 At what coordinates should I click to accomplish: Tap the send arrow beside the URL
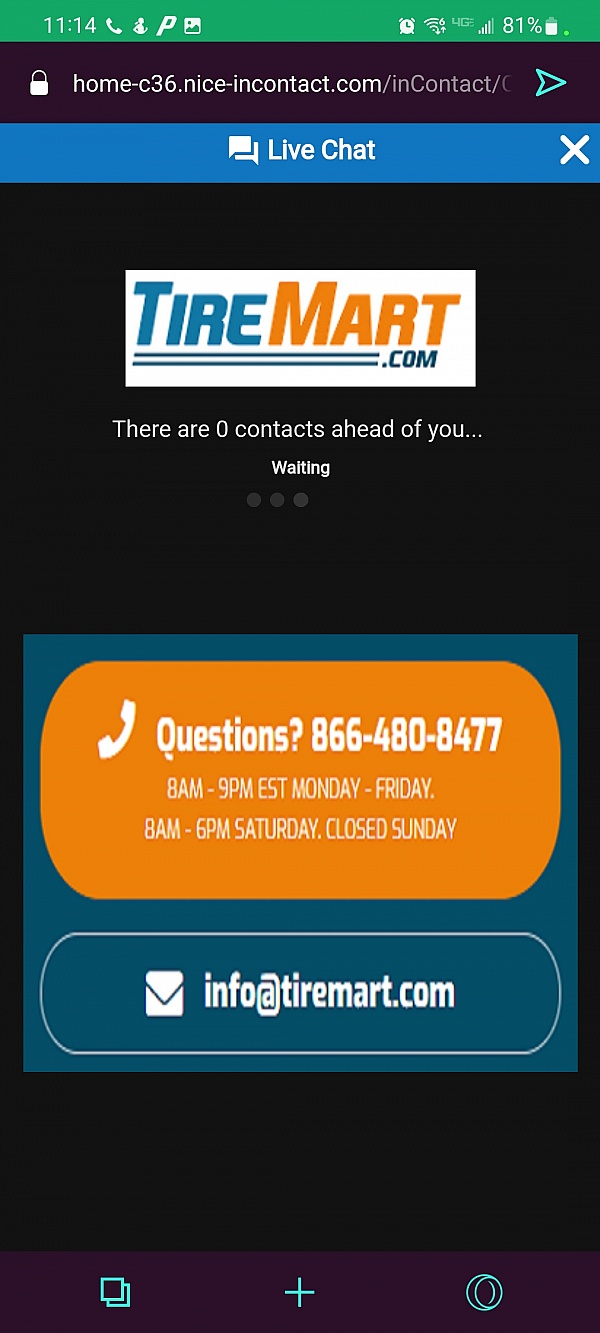click(x=550, y=83)
